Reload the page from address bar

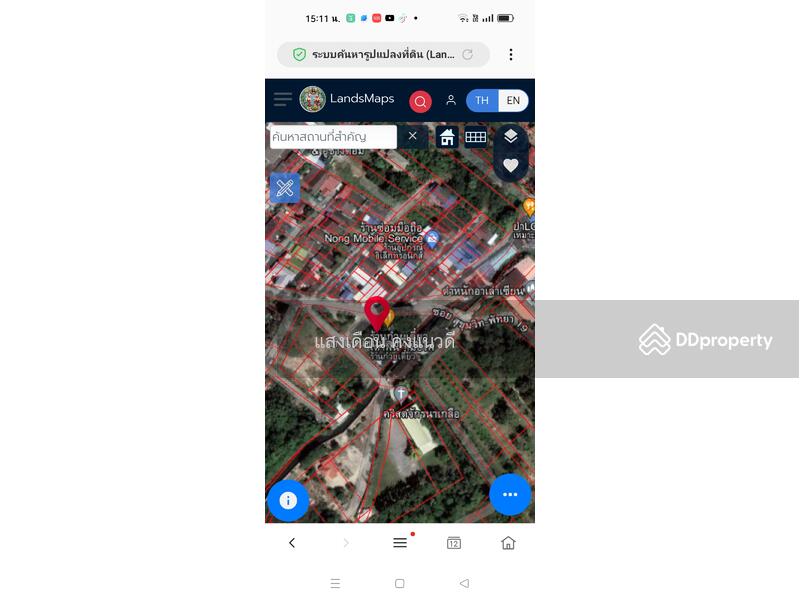pos(467,54)
